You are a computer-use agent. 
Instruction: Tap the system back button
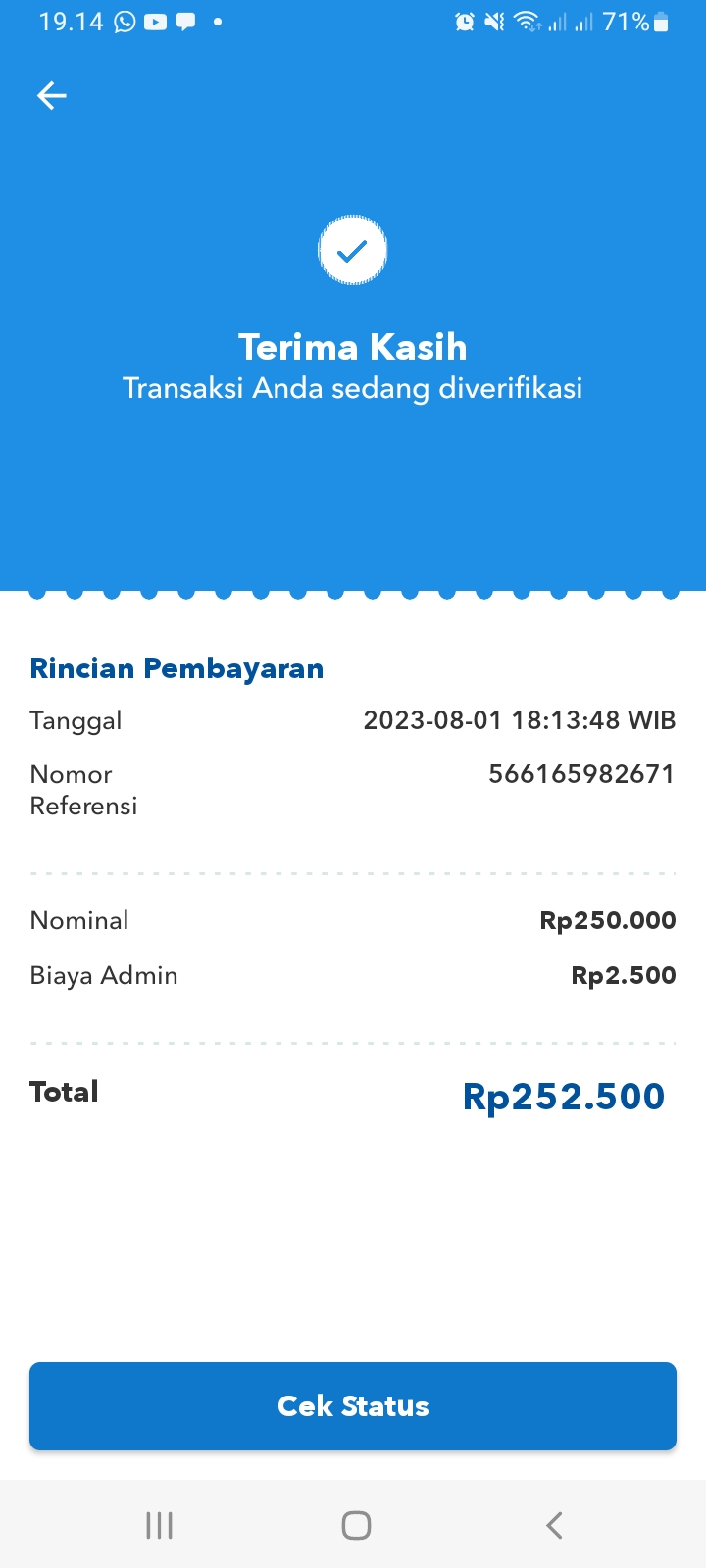[554, 1525]
